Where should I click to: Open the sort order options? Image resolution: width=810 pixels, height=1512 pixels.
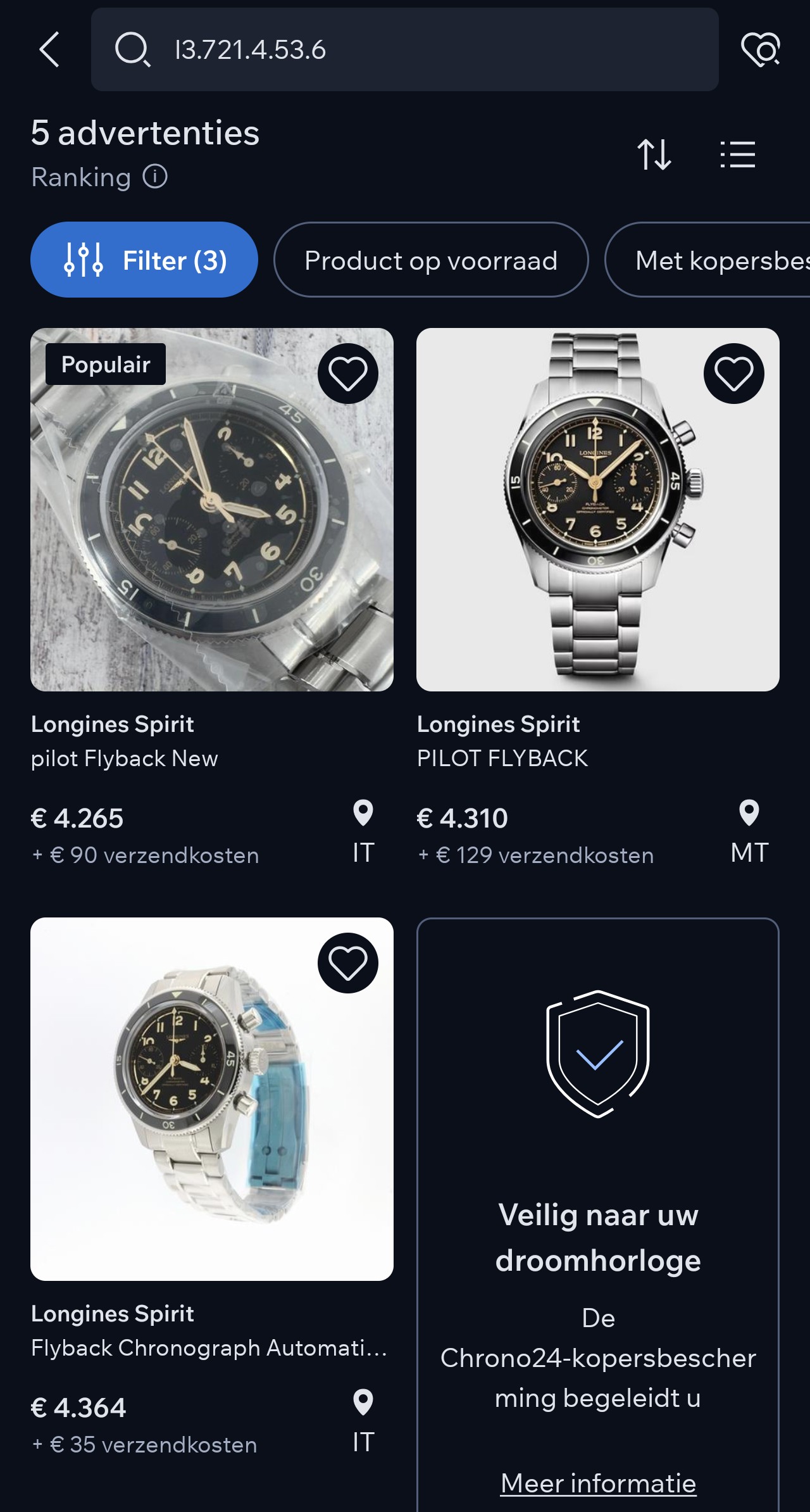pos(654,154)
